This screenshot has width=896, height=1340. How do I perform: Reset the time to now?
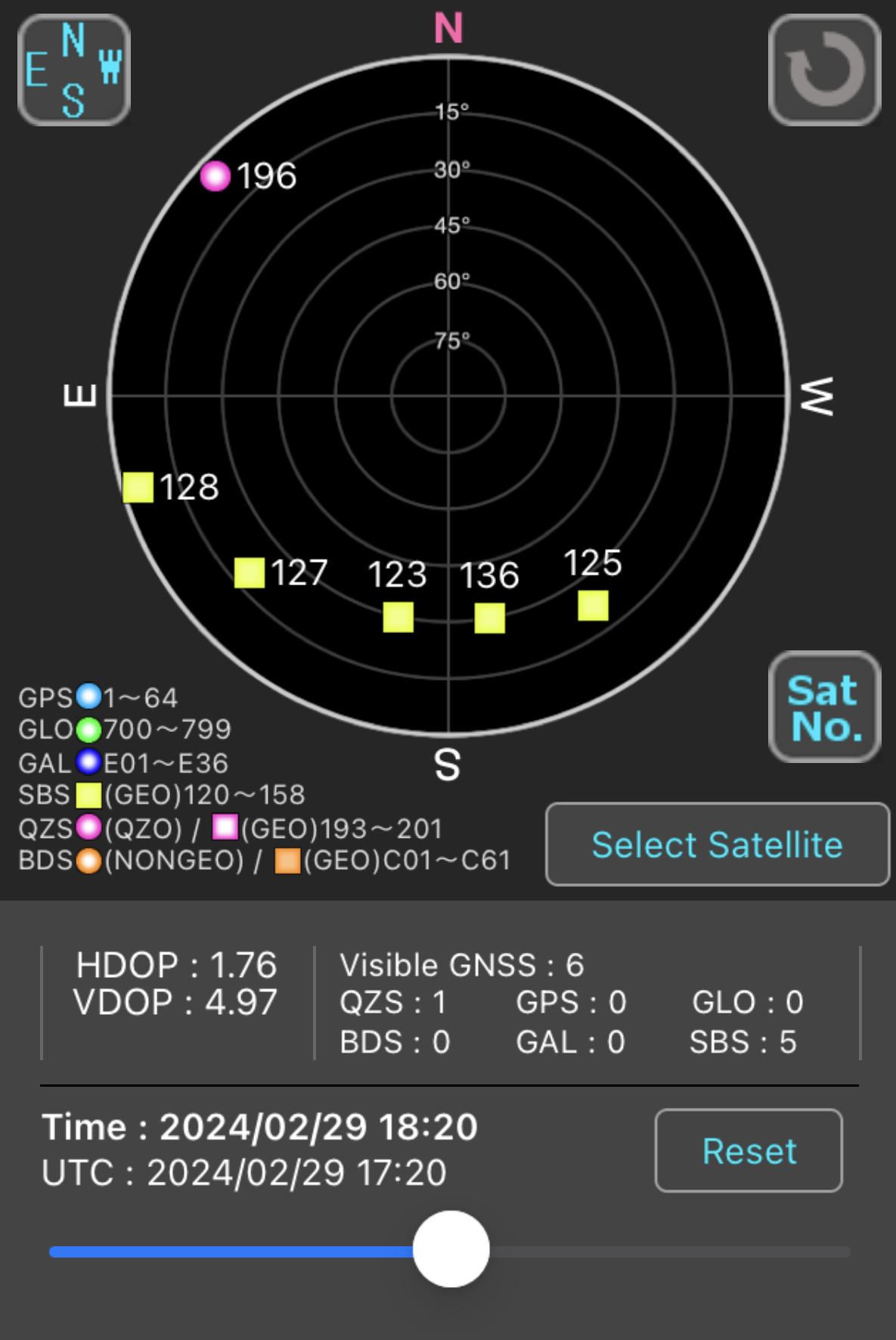[749, 1151]
